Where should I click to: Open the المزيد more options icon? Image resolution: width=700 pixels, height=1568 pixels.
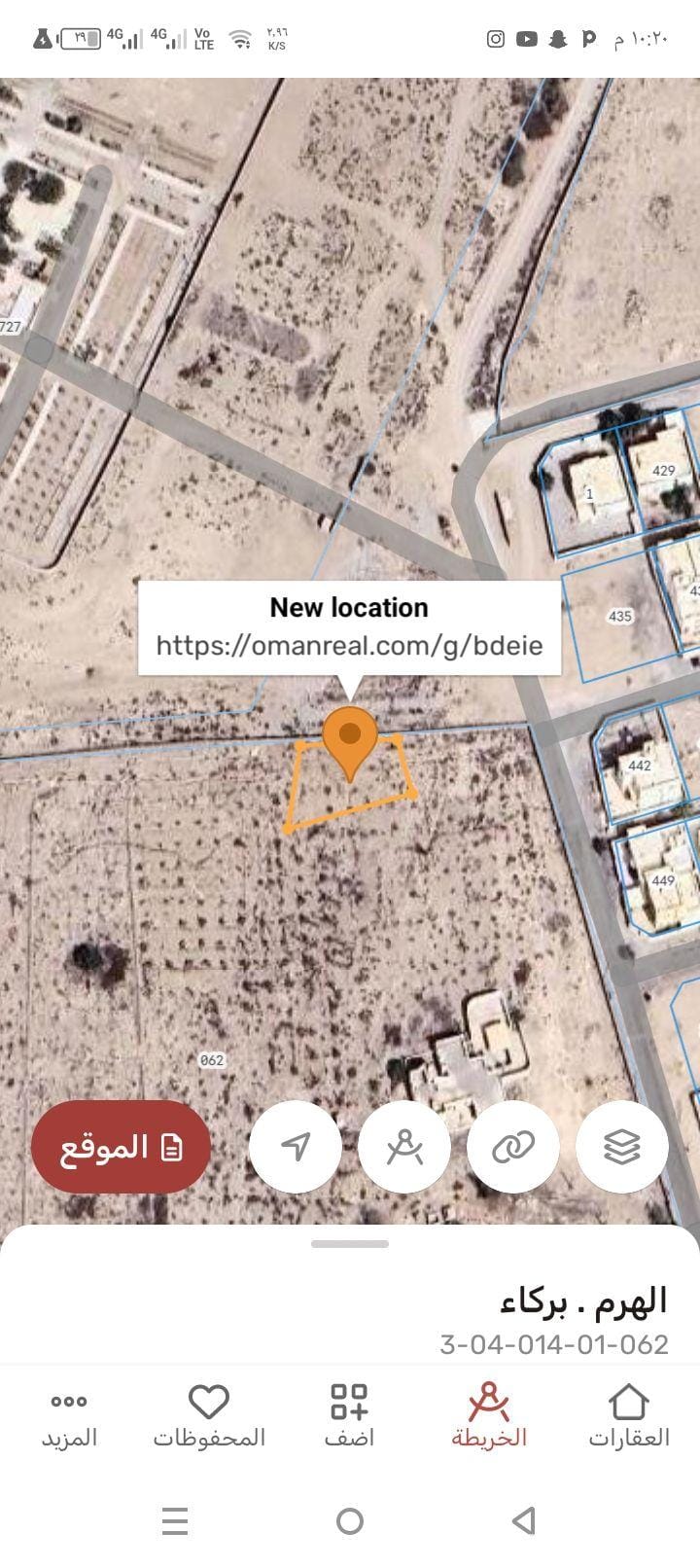point(67,1405)
